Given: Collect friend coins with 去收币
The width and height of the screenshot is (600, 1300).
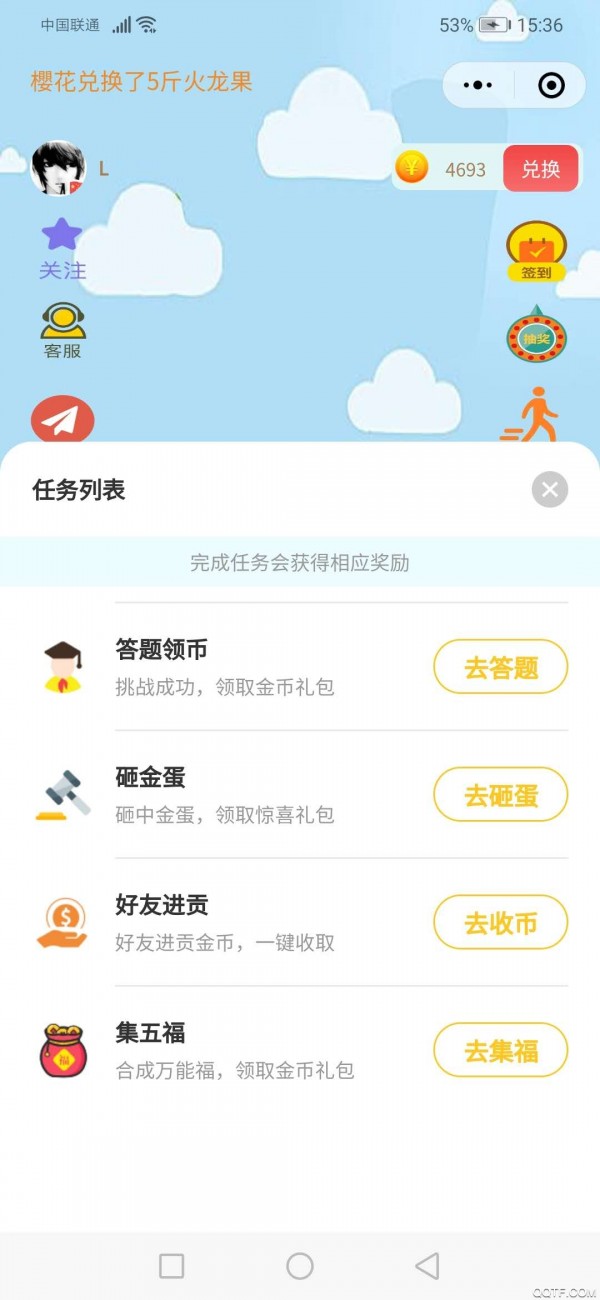Looking at the screenshot, I should coord(500,923).
